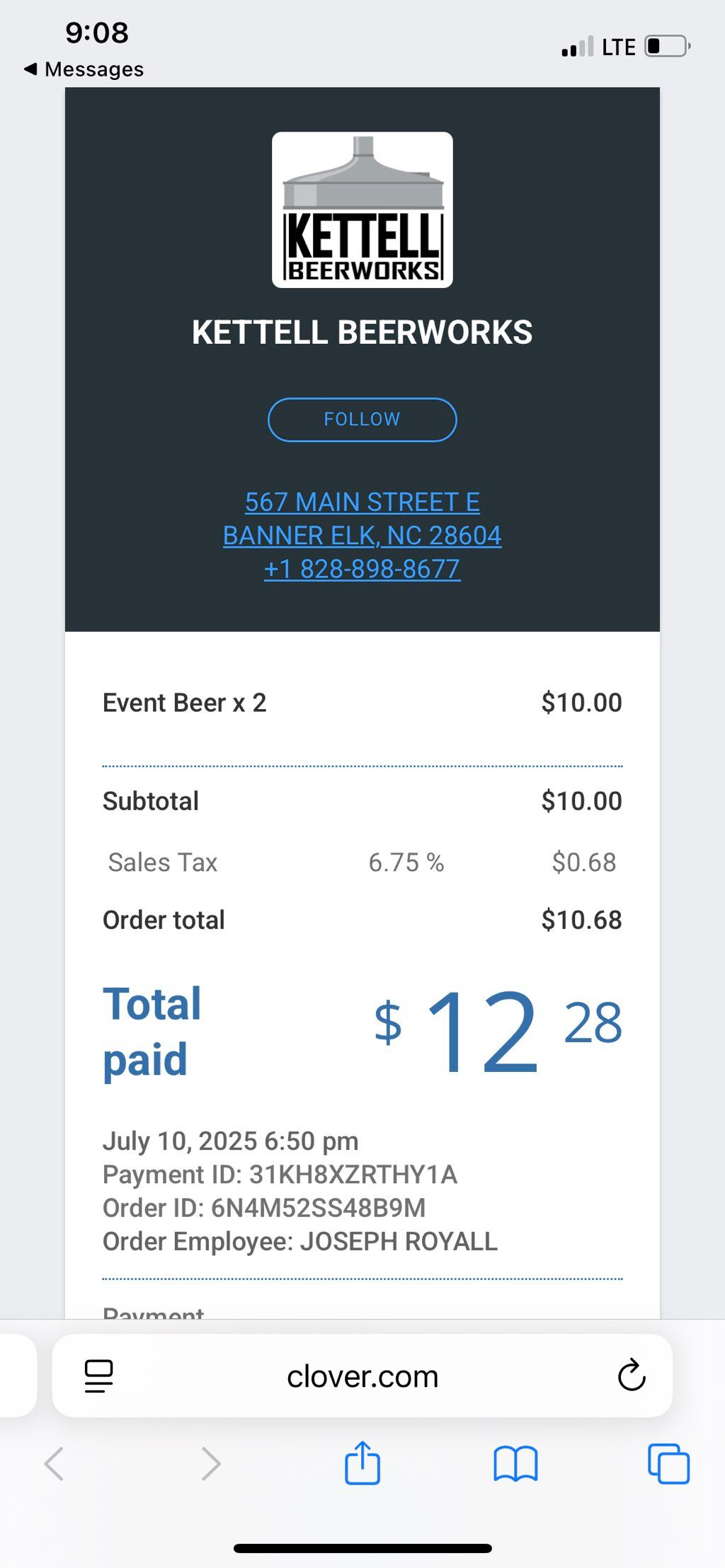The image size is (725, 1568).
Task: Follow Kettell Beerworks
Action: point(362,420)
